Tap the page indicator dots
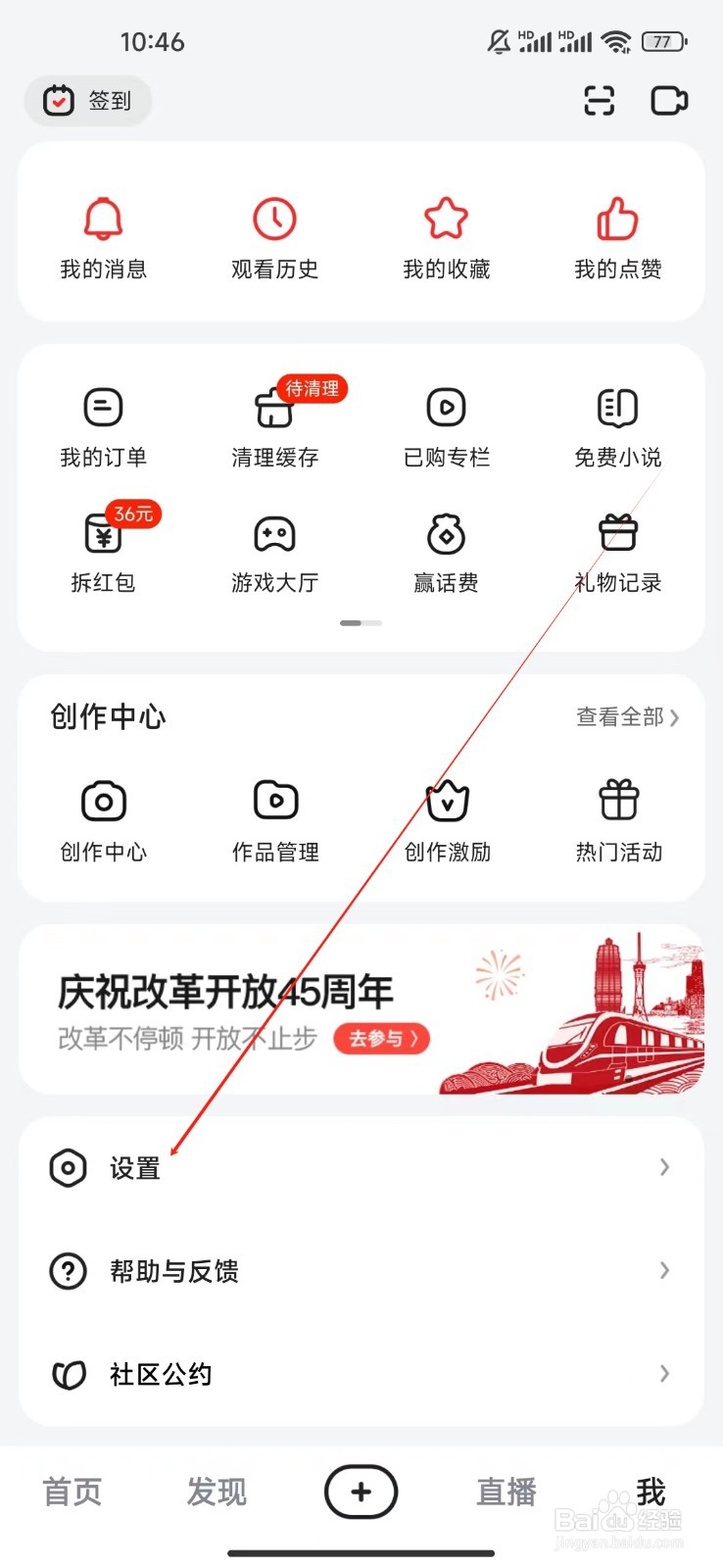The width and height of the screenshot is (723, 1568). 361,622
